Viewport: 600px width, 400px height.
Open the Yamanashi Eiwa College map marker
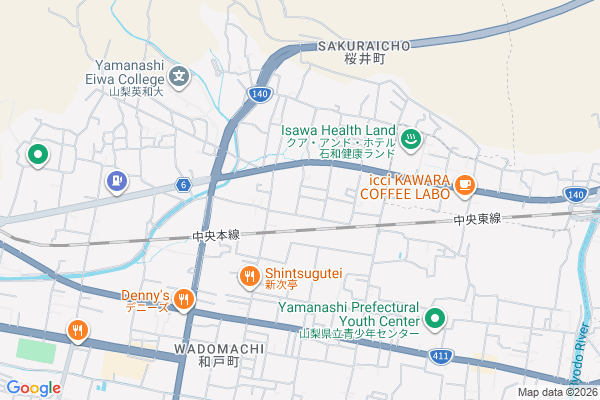coord(179,75)
